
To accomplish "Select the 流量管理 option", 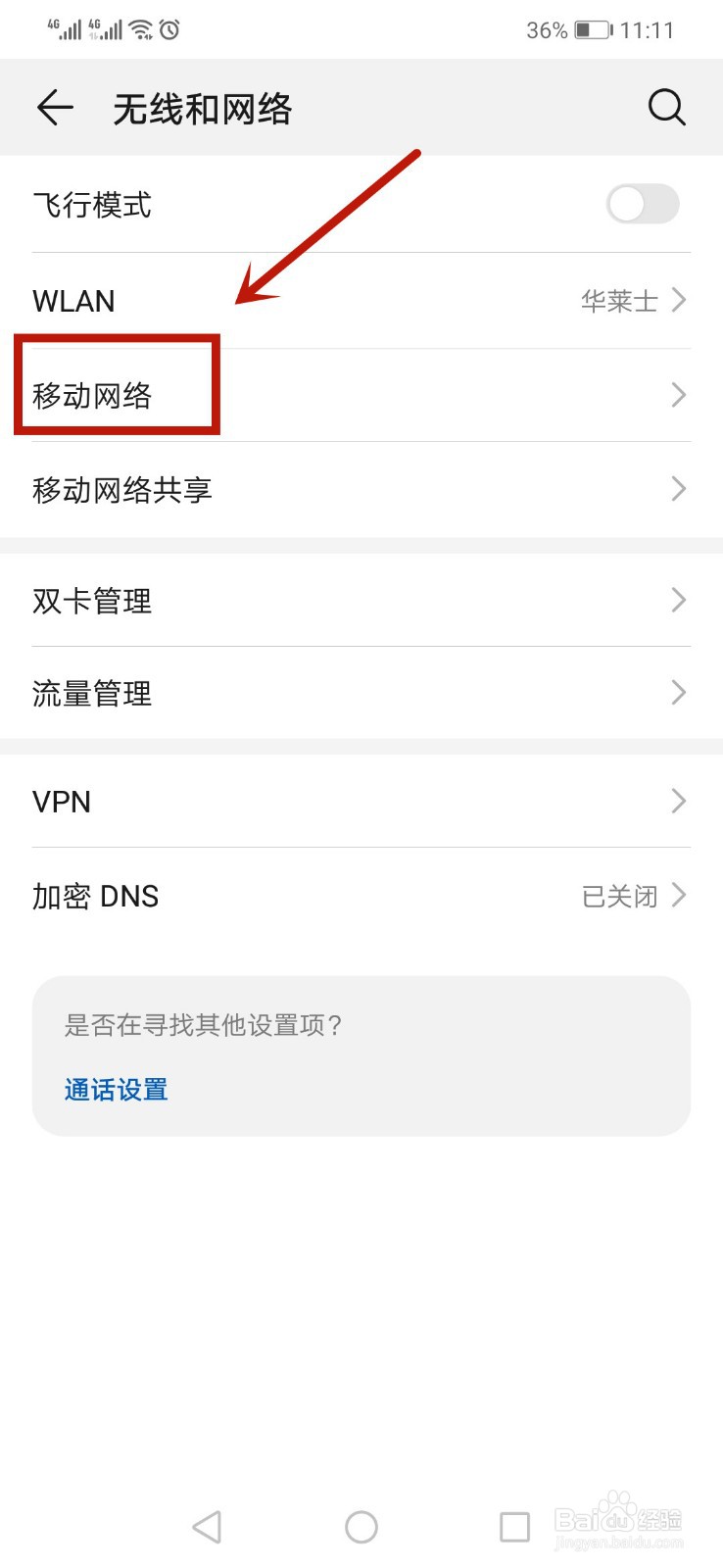I will click(92, 694).
